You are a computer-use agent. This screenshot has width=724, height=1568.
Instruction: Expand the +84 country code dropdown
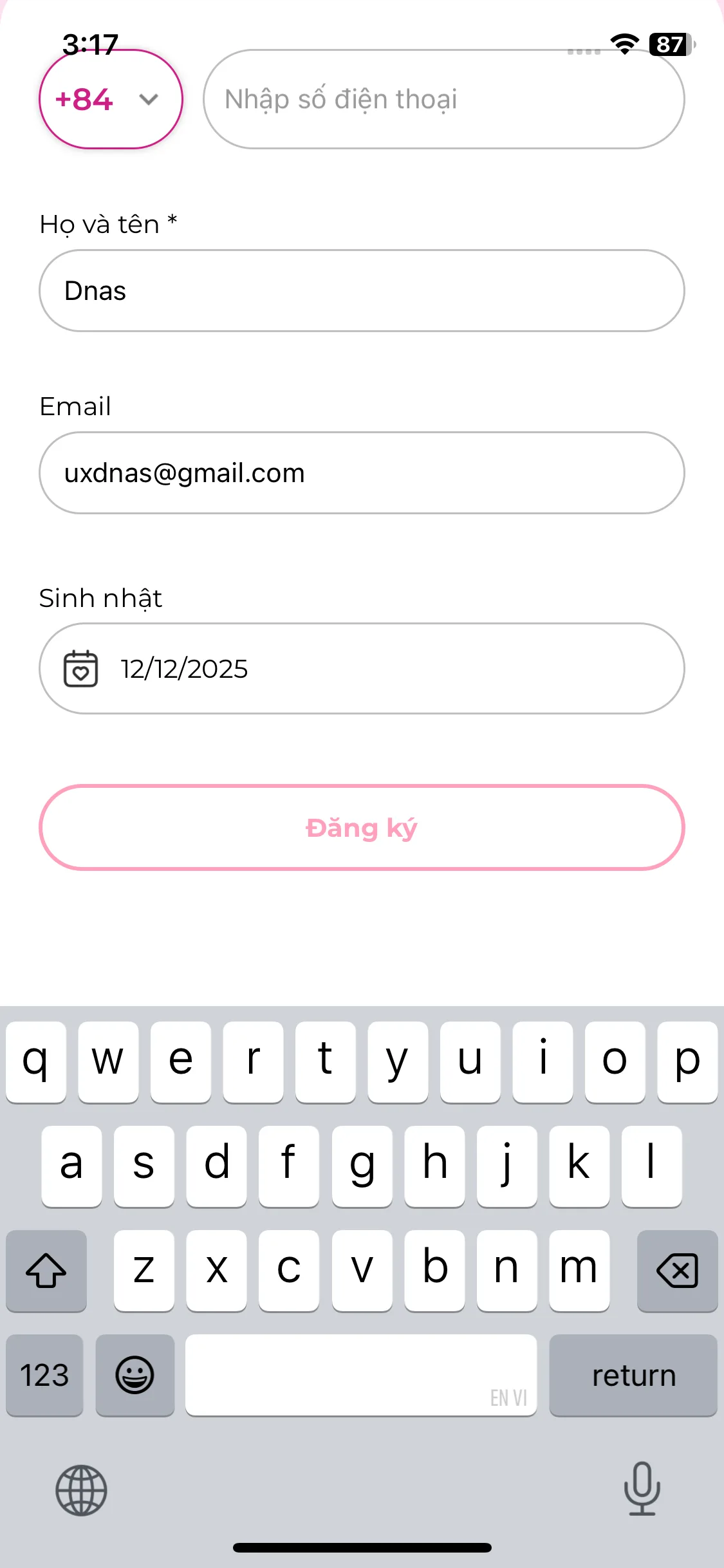(111, 99)
